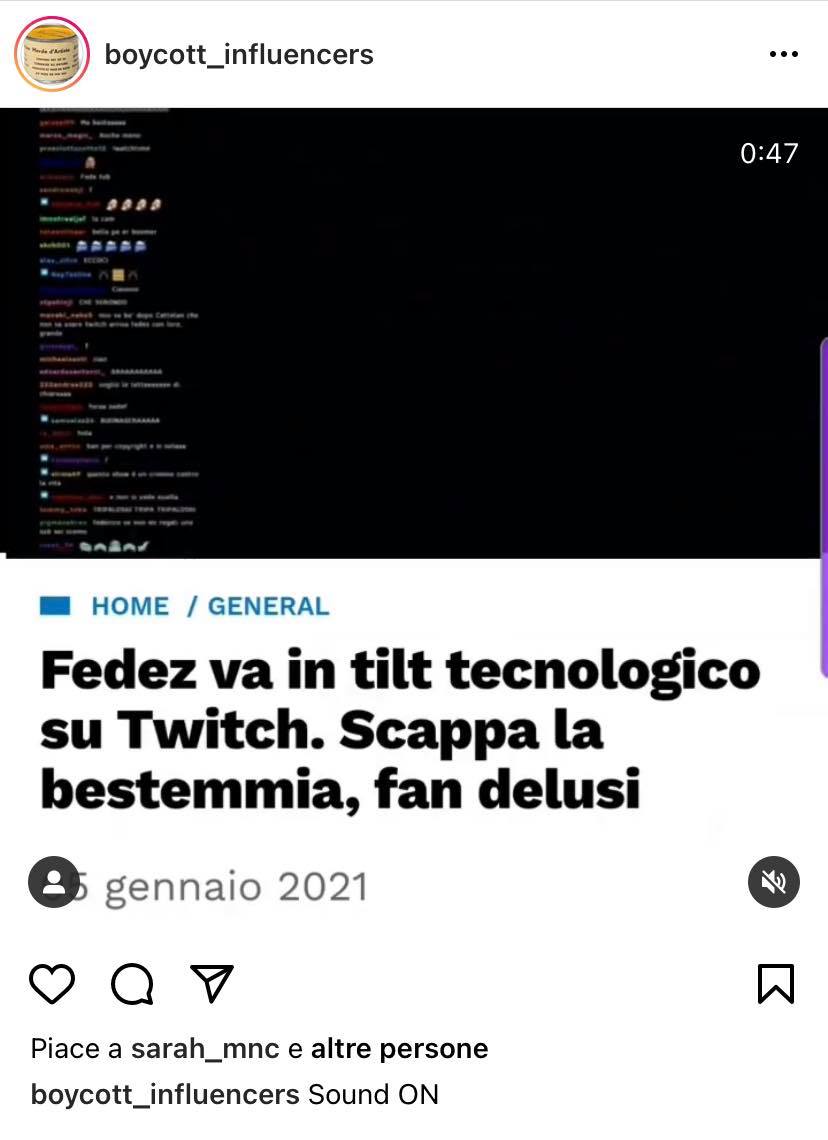Open boycott_influencers profile picture
828x1140 pixels.
point(52,54)
